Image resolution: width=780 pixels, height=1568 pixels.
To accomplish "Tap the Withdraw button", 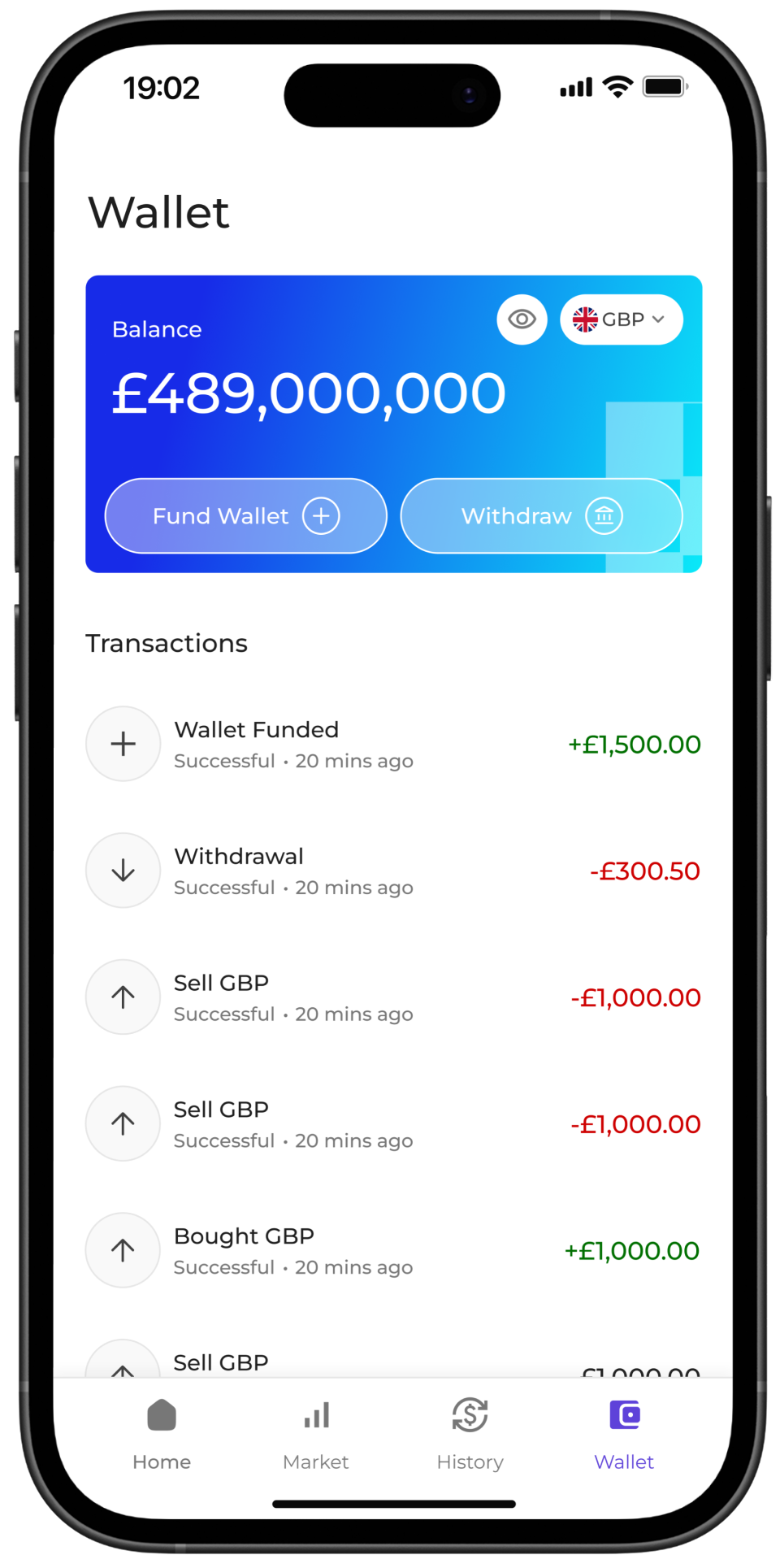I will coord(541,516).
